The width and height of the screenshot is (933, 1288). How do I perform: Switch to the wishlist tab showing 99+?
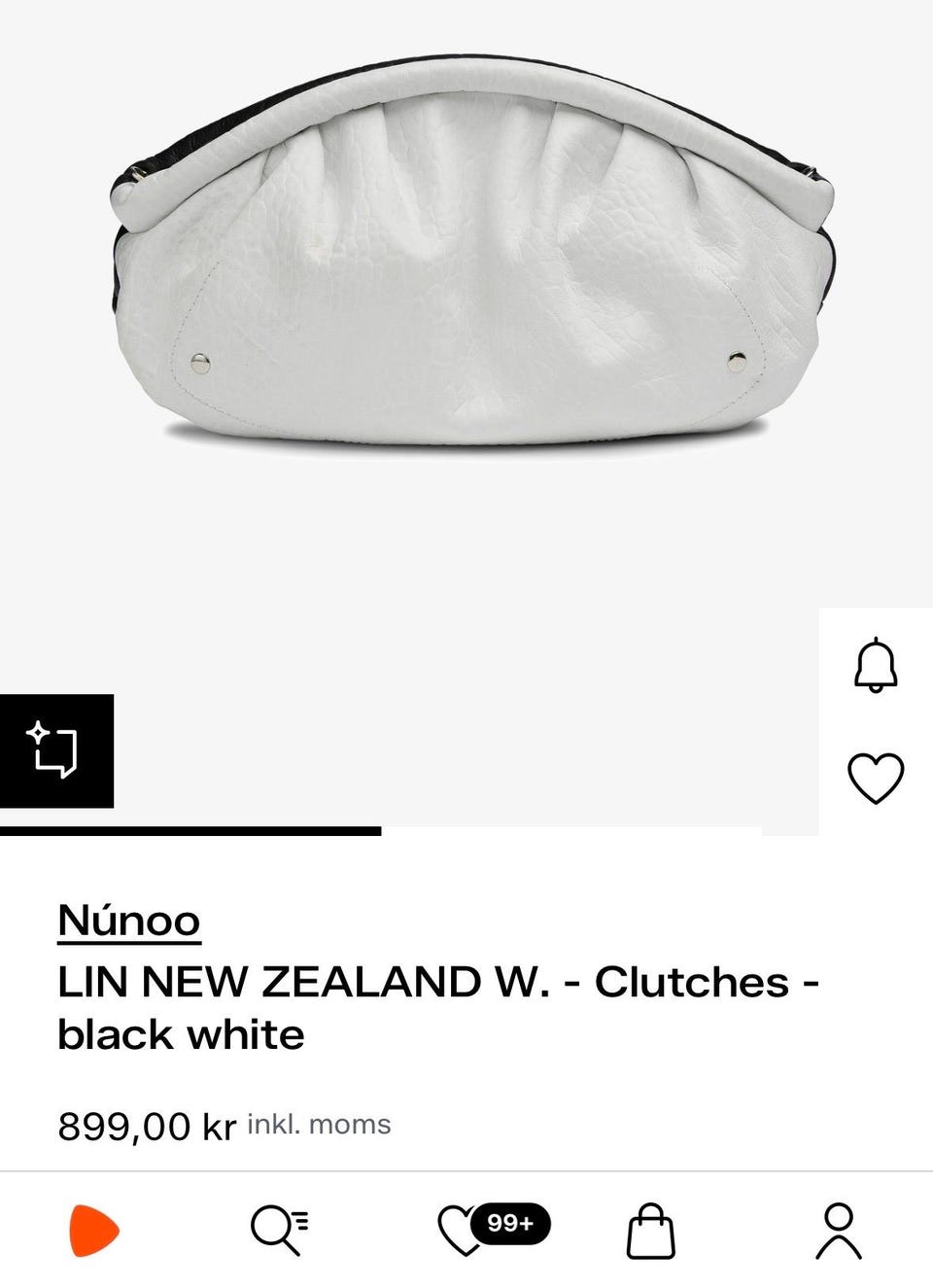[x=465, y=1231]
